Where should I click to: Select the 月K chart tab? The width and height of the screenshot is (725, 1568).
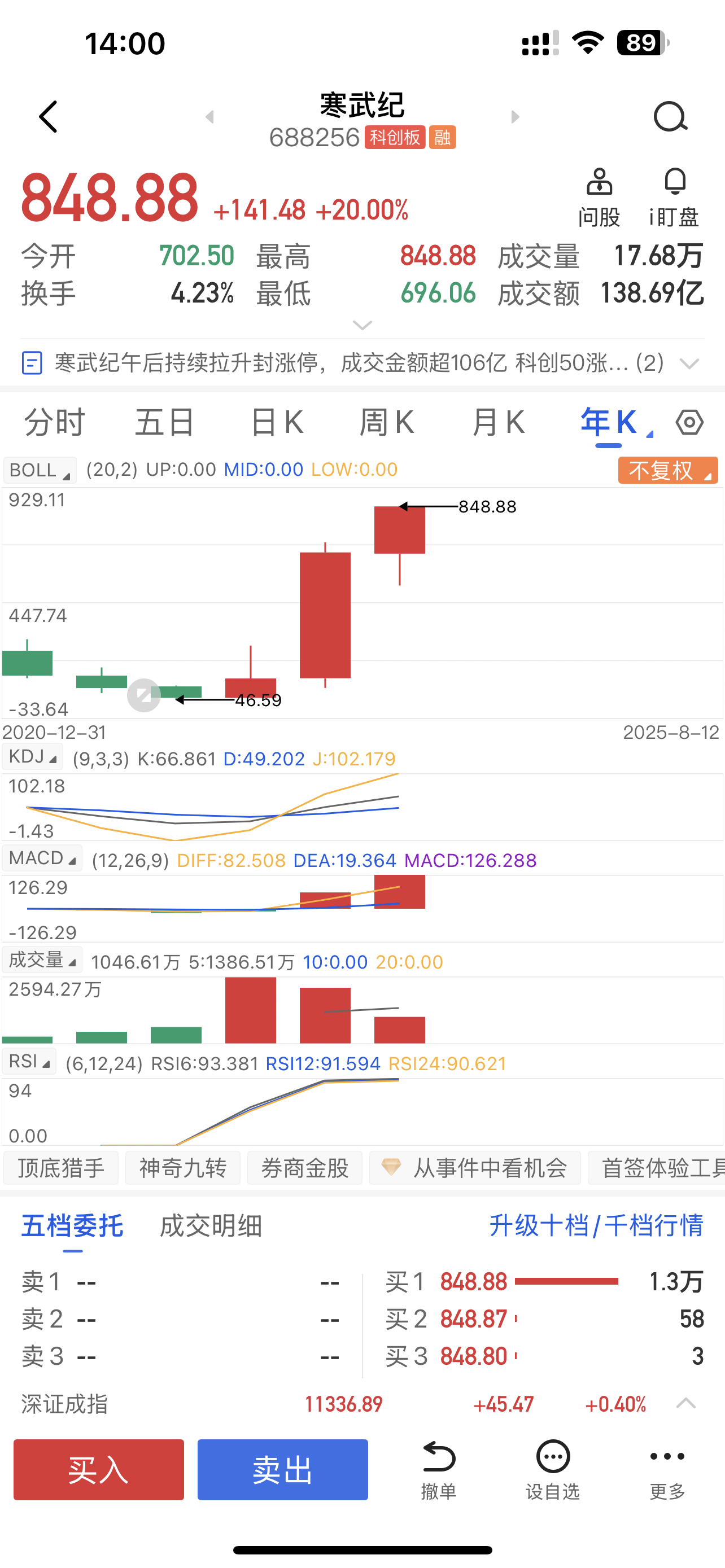click(x=498, y=422)
